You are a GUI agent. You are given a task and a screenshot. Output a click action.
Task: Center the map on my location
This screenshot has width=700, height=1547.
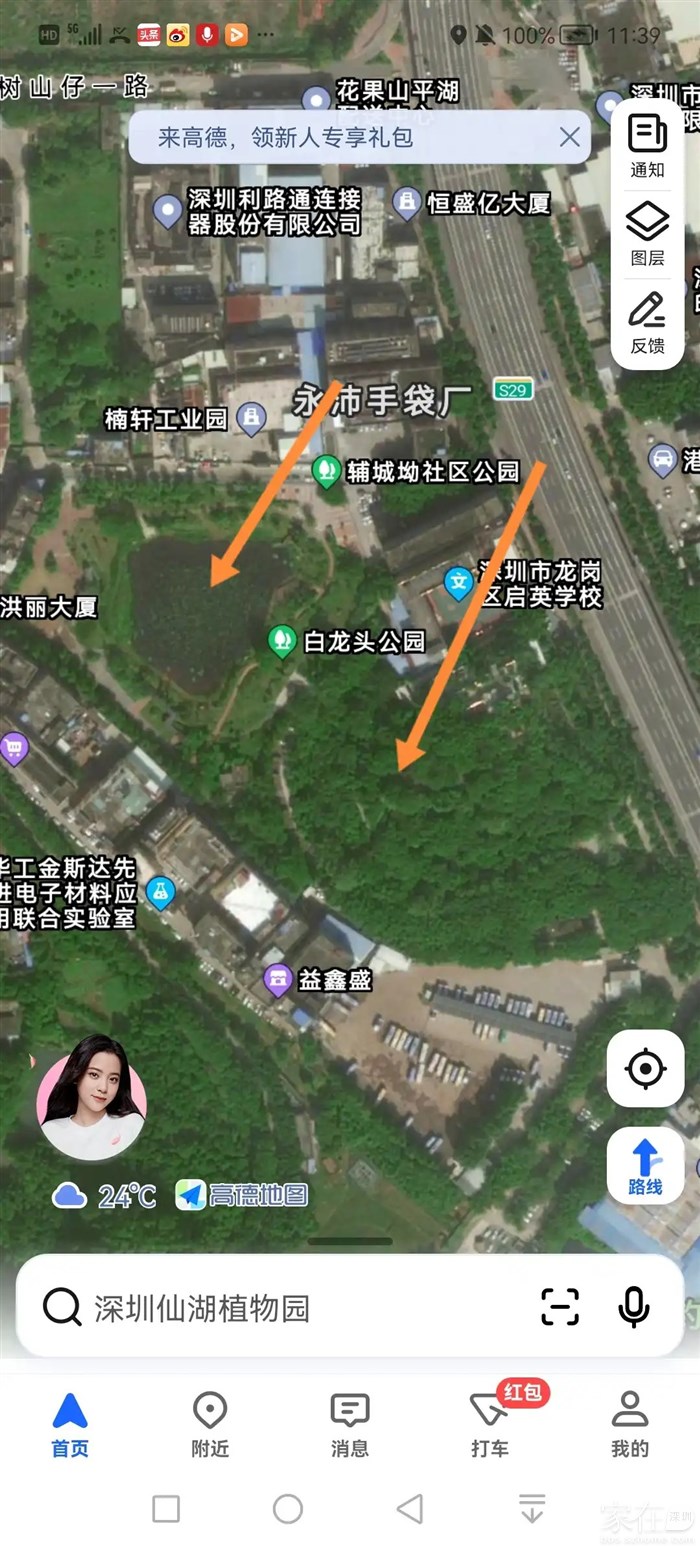(x=645, y=1068)
